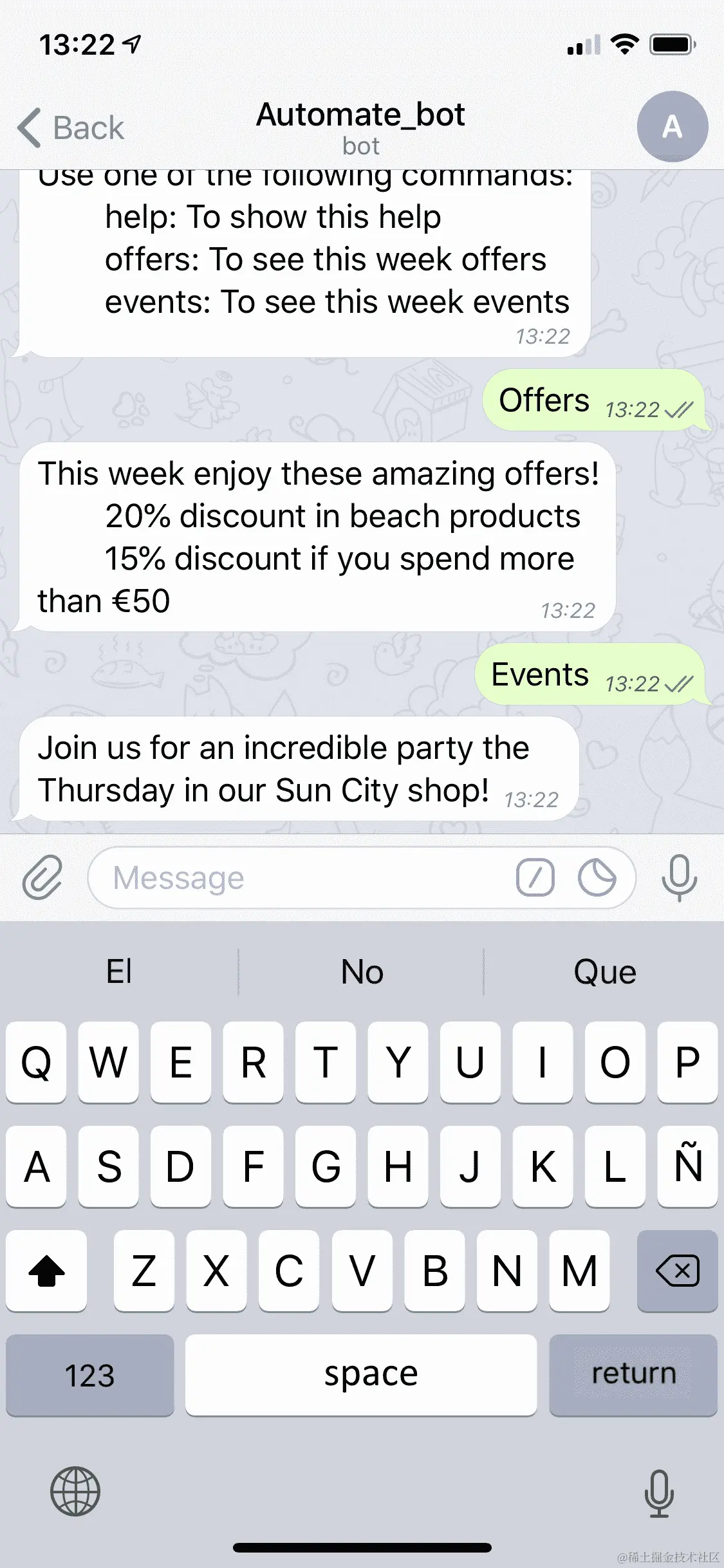
Task: Choose the "Que" keyboard suggestion
Action: (x=604, y=971)
